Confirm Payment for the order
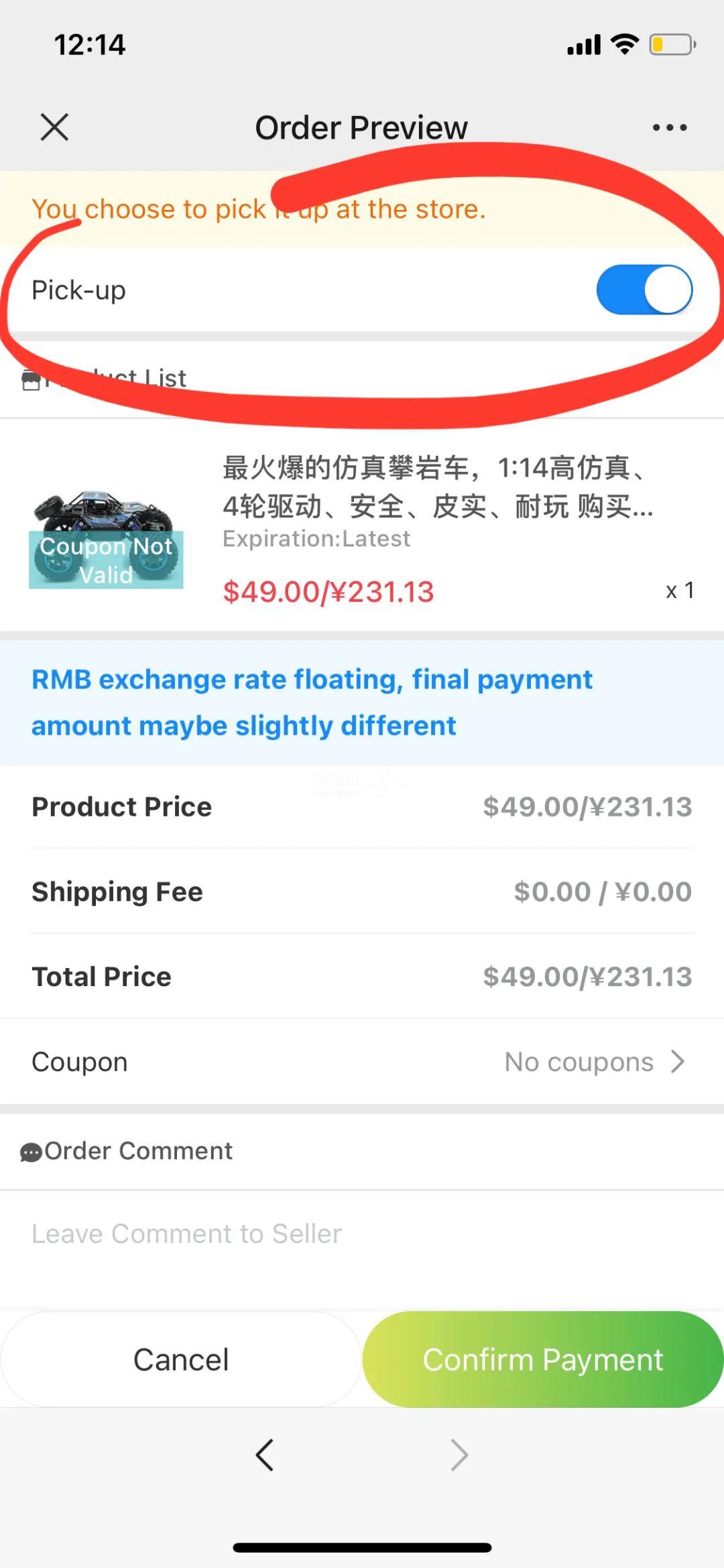724x1568 pixels. coord(543,1360)
